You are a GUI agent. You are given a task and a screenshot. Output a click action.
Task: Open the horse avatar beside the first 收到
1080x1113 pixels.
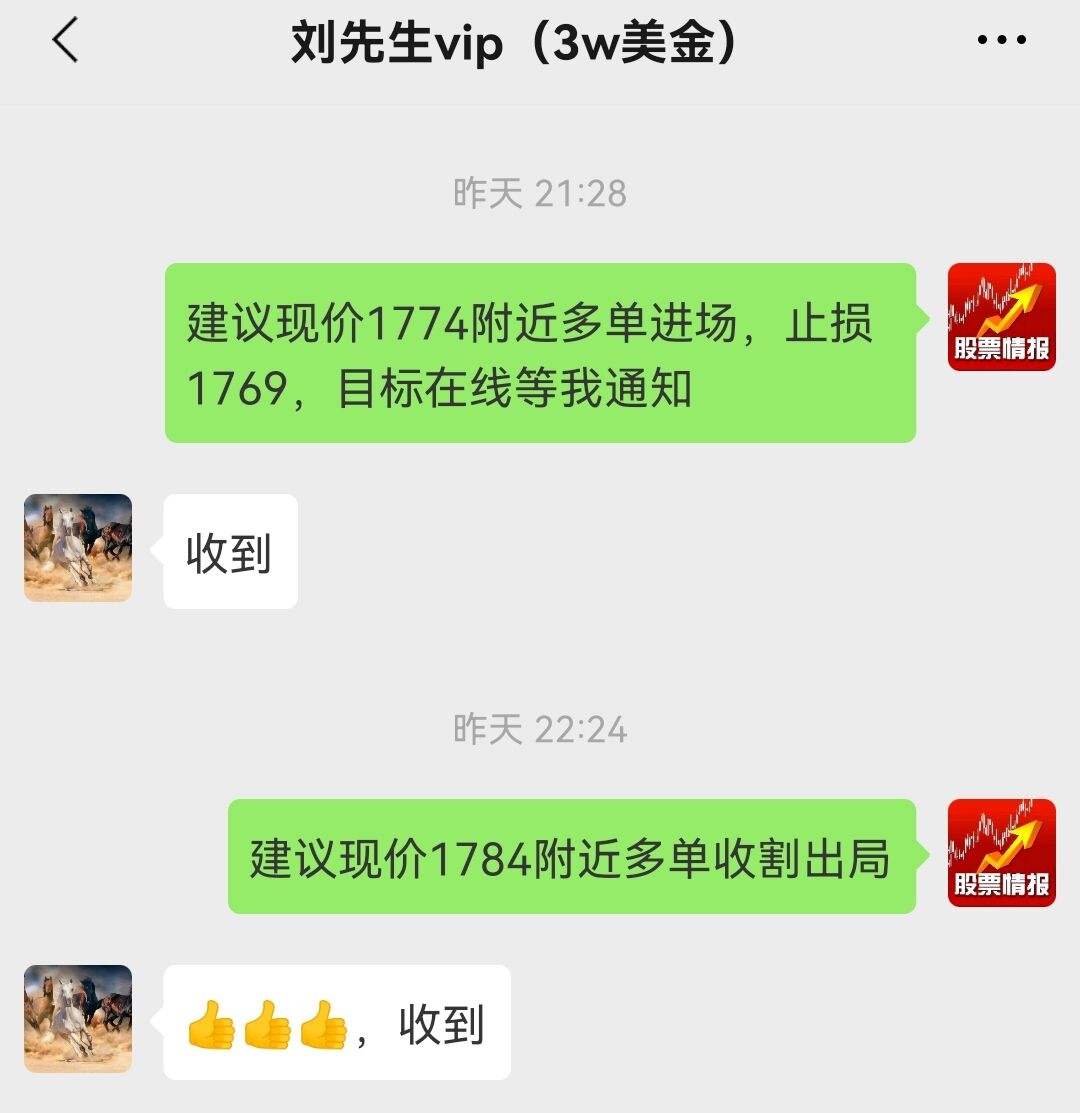[x=78, y=548]
